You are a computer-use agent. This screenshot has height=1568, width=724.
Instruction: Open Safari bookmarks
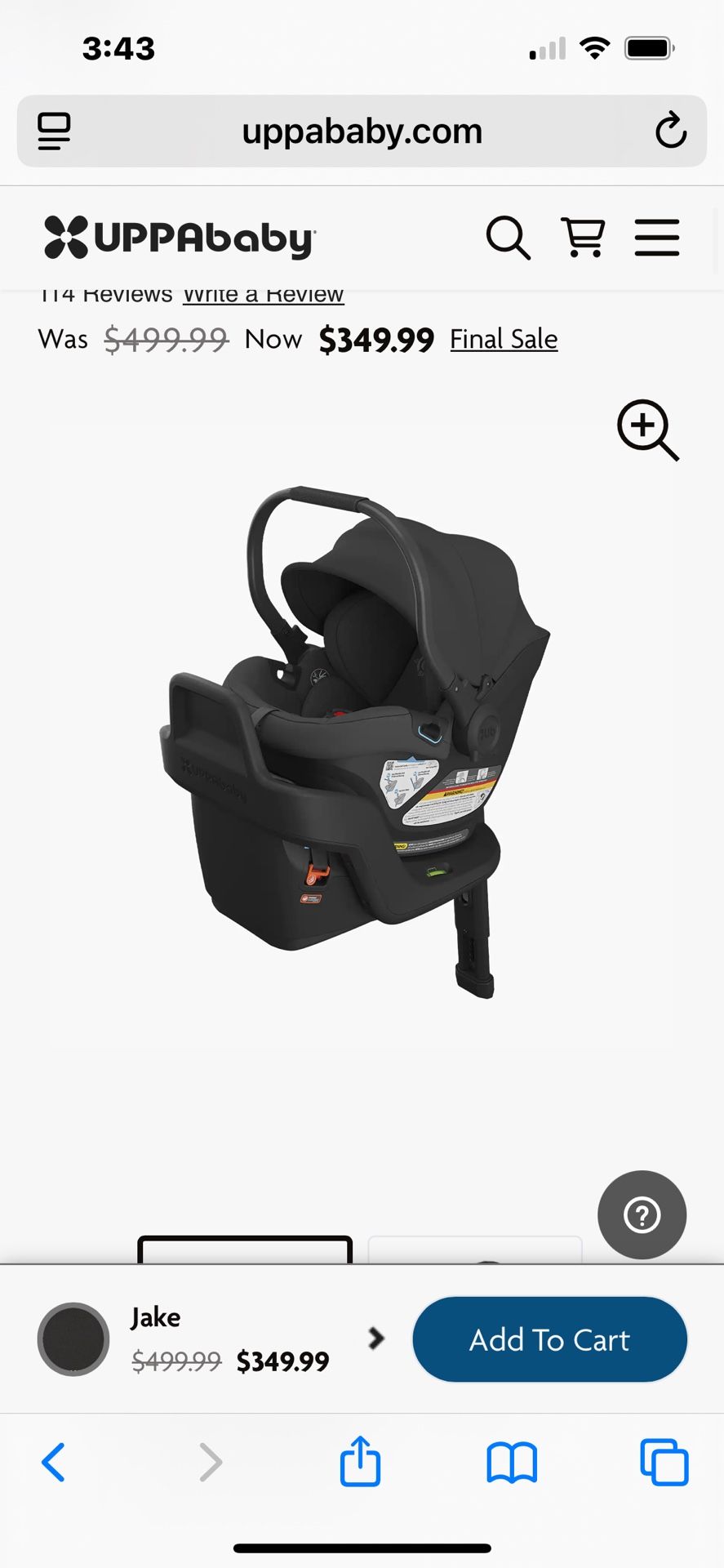(x=512, y=1462)
